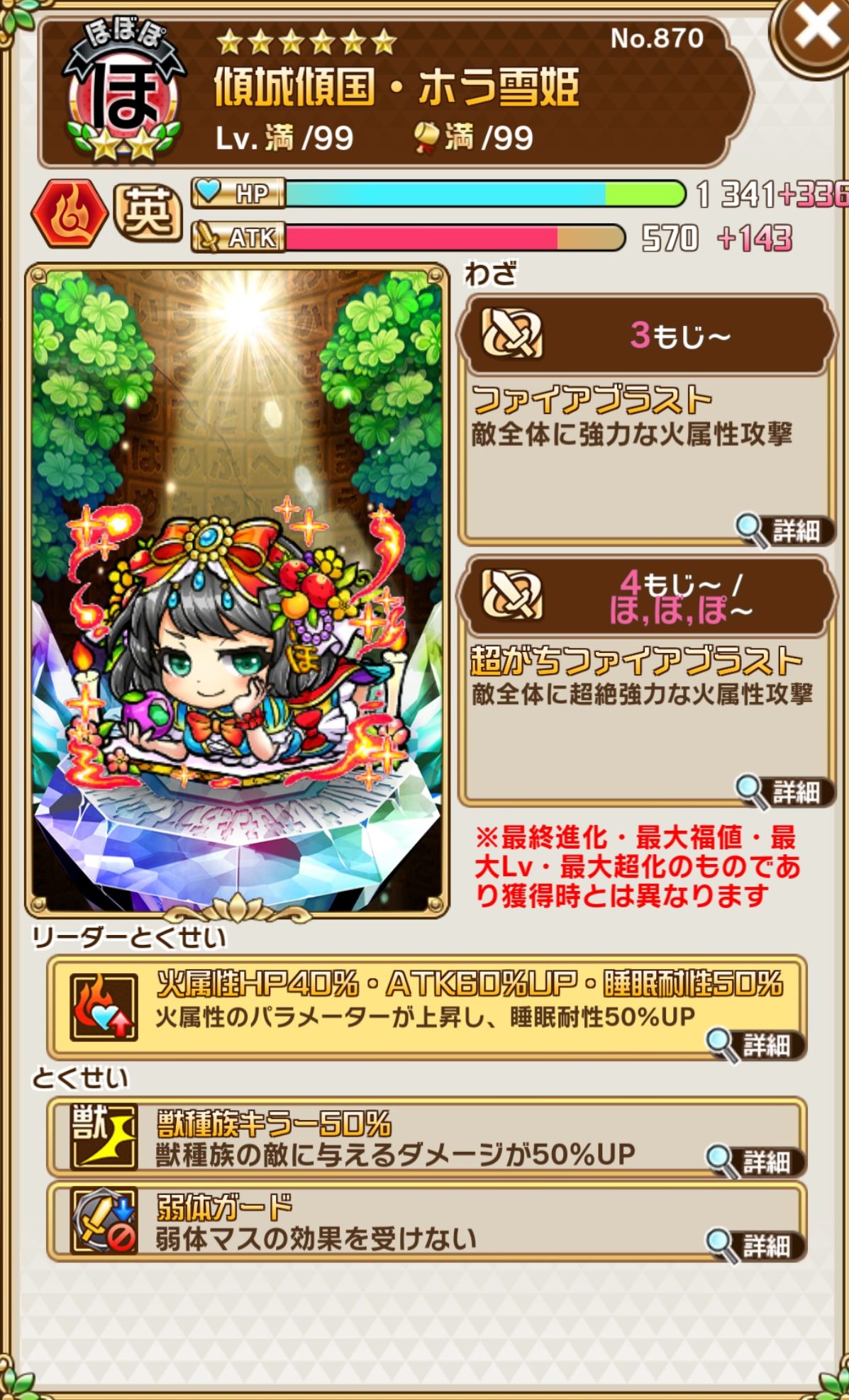Open 詳細 for 超がちファイアブラスト skill

pos(783,791)
